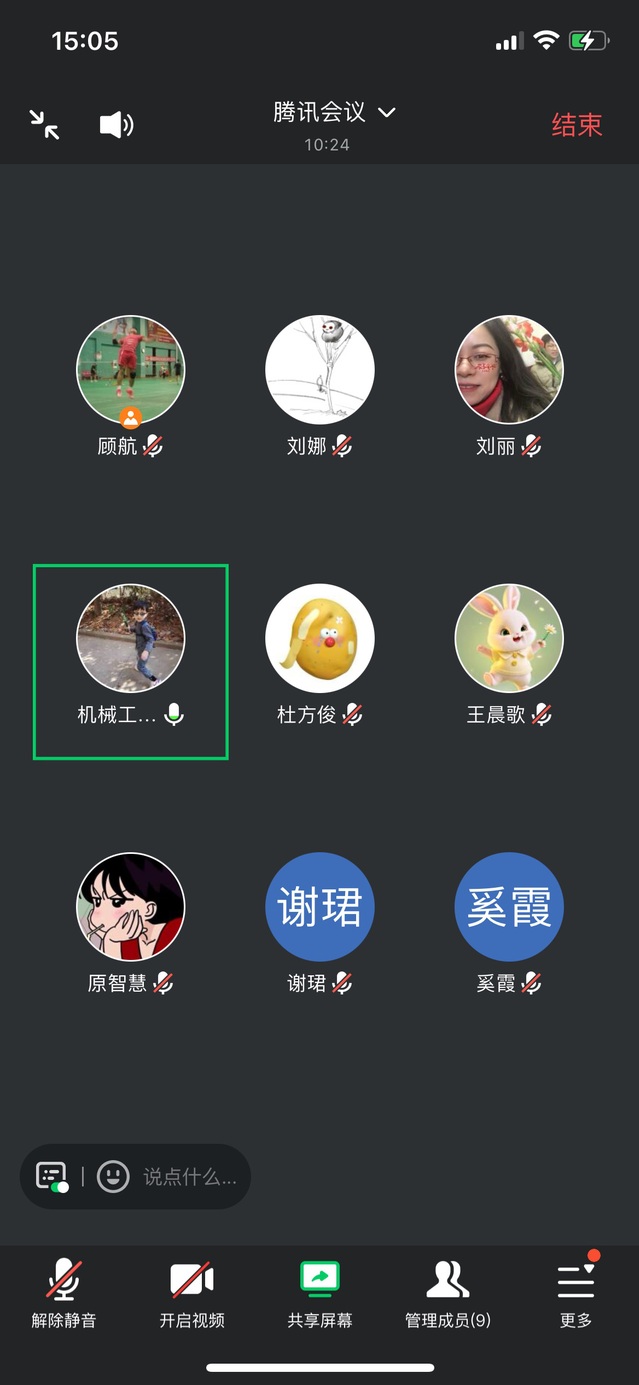Open 管理成员 participant management
639x1385 pixels.
[x=448, y=1294]
